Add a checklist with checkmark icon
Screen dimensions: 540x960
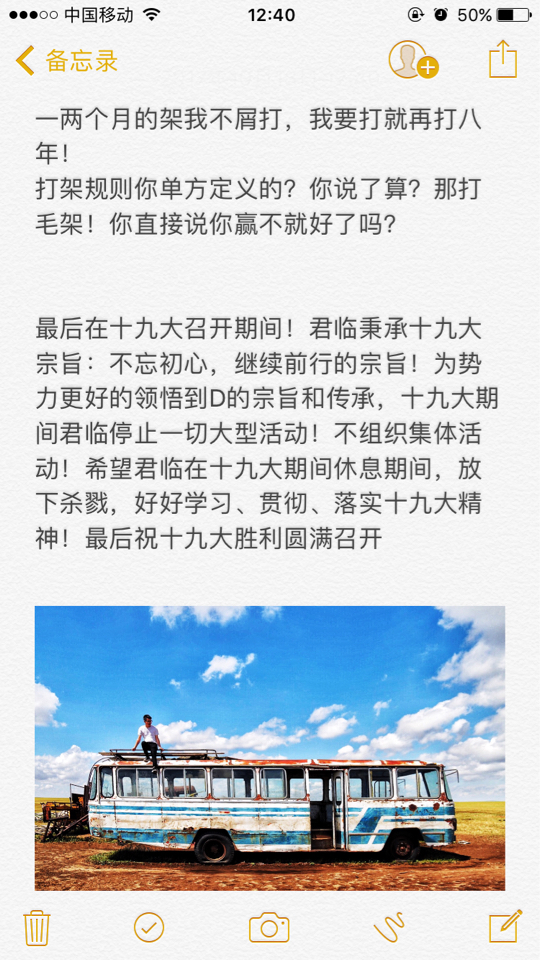149,927
